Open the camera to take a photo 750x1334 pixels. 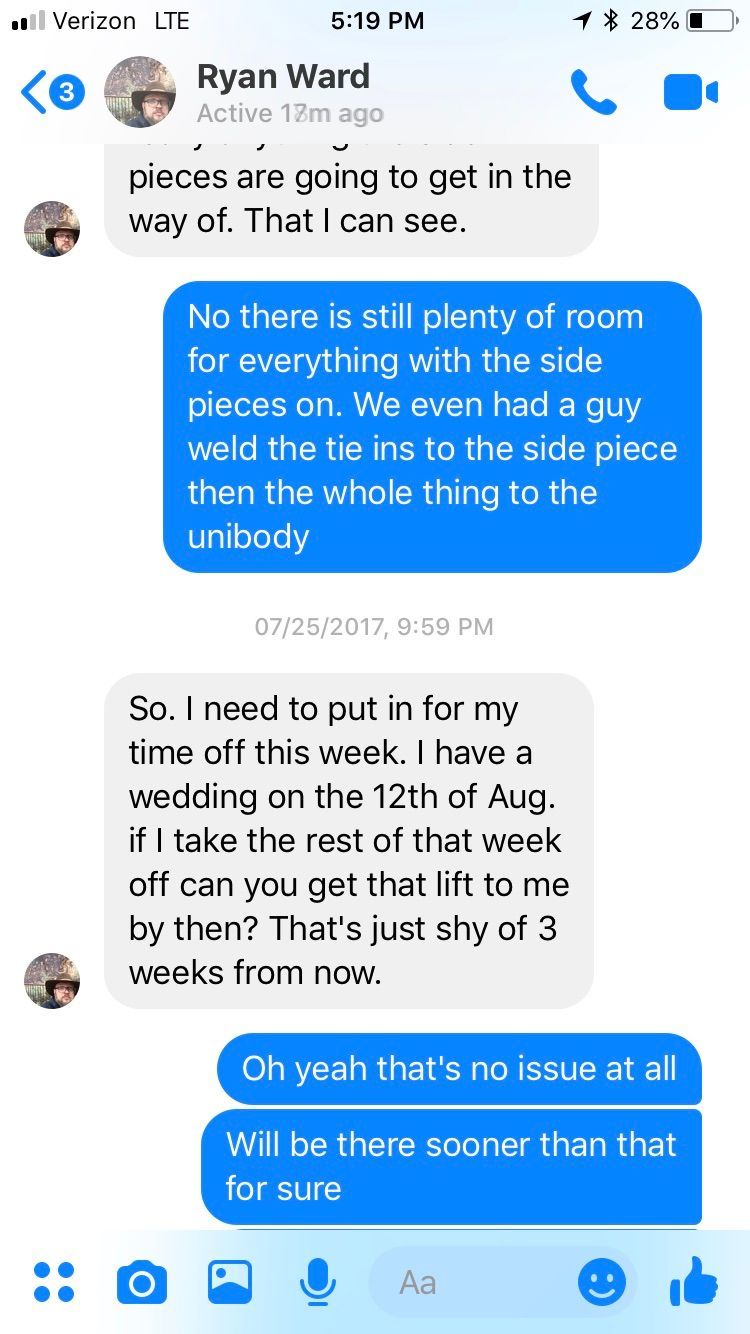tap(141, 1282)
